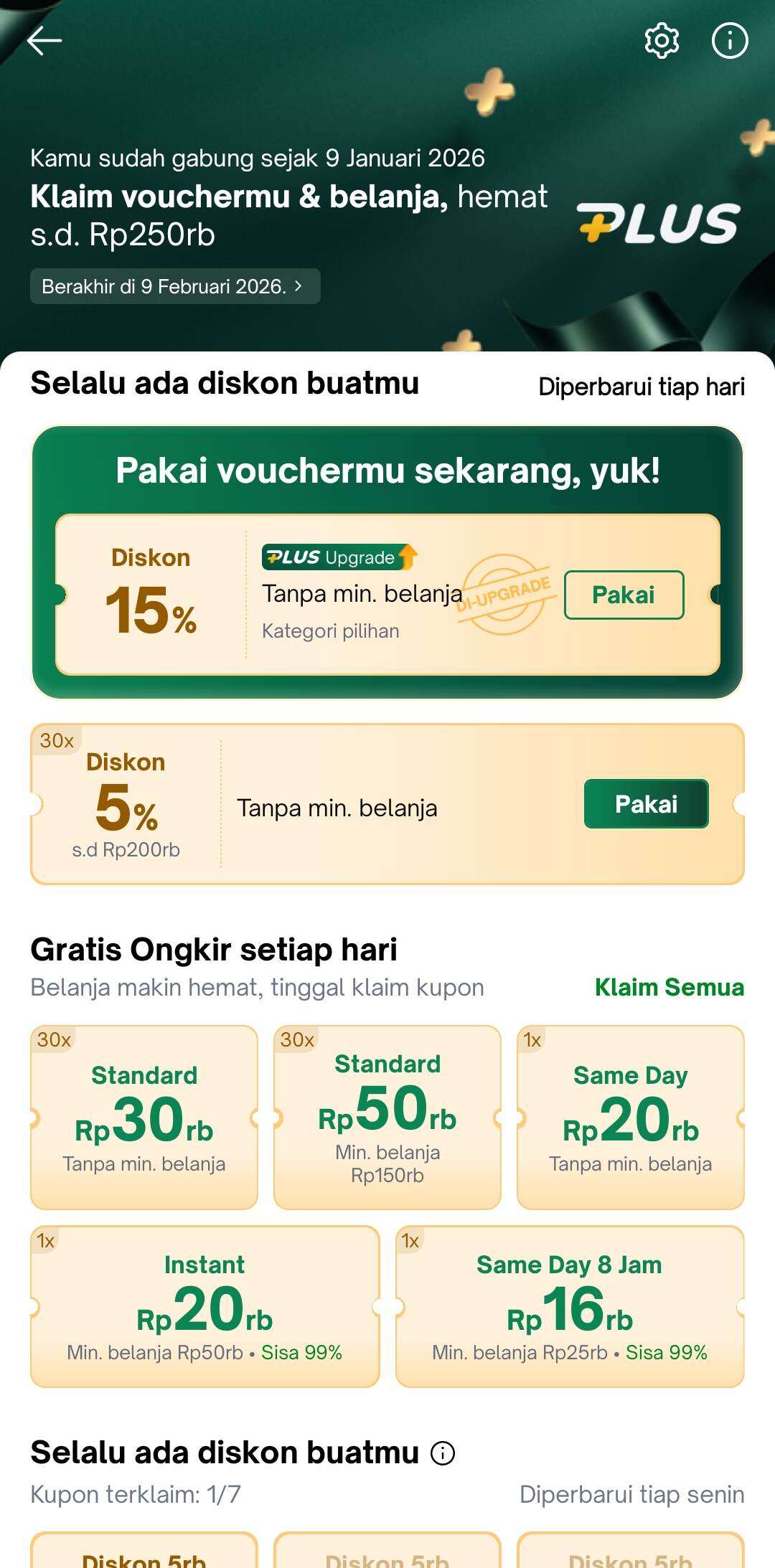Claim the Standard Rp30rb shipping coupon

[x=144, y=1117]
